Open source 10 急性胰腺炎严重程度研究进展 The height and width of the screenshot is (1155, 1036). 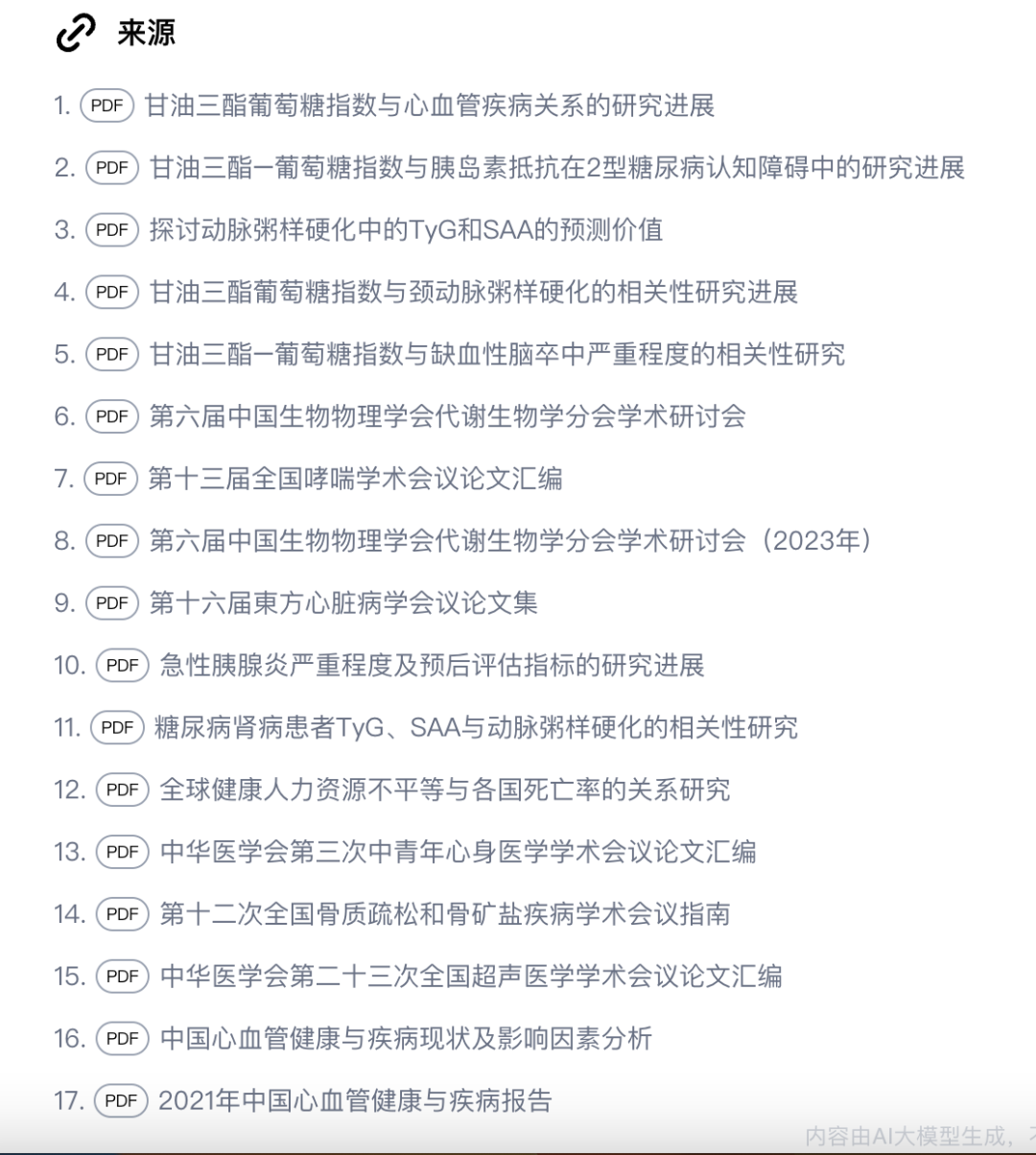click(x=432, y=665)
